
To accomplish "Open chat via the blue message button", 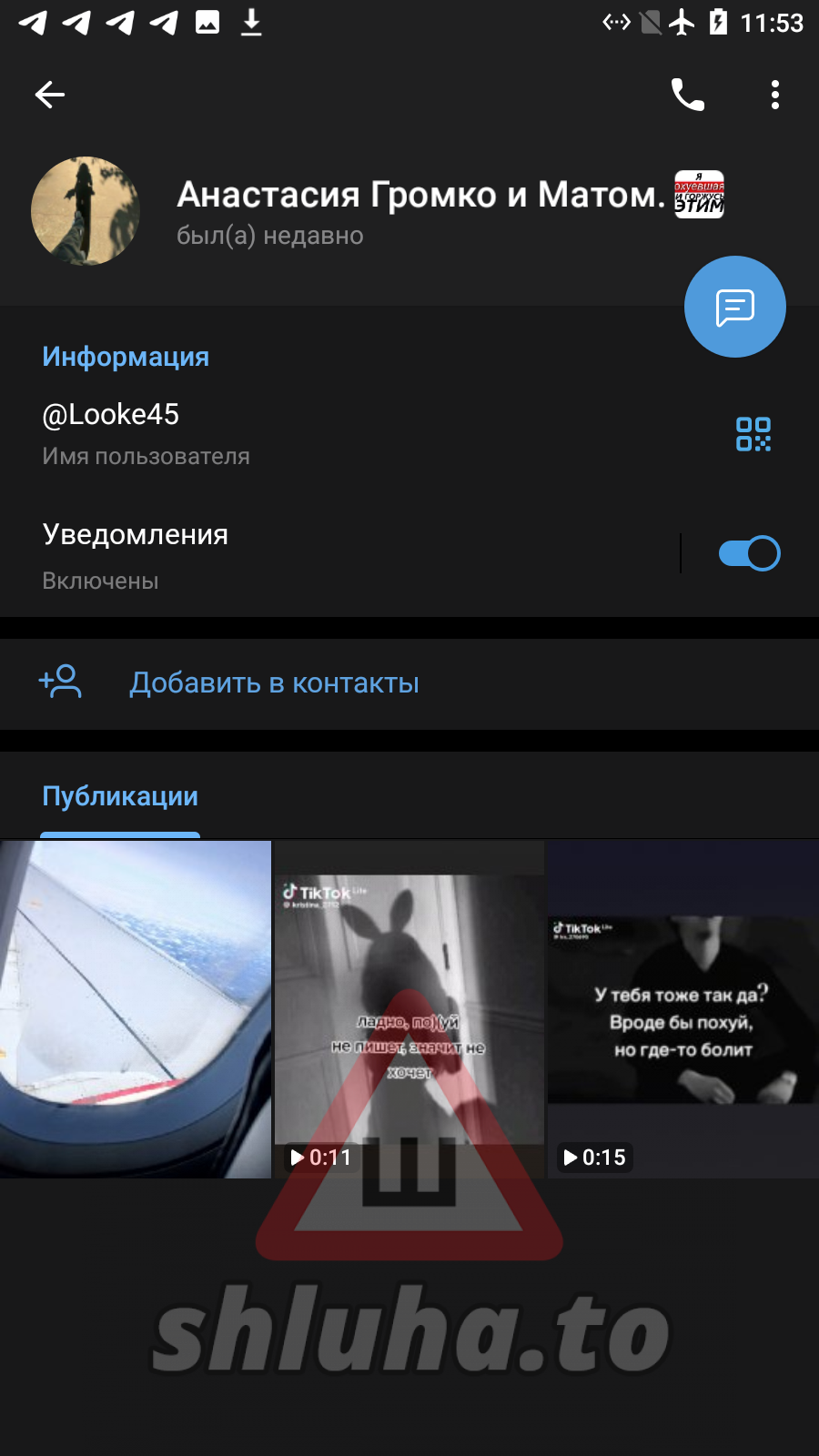I will click(x=734, y=307).
